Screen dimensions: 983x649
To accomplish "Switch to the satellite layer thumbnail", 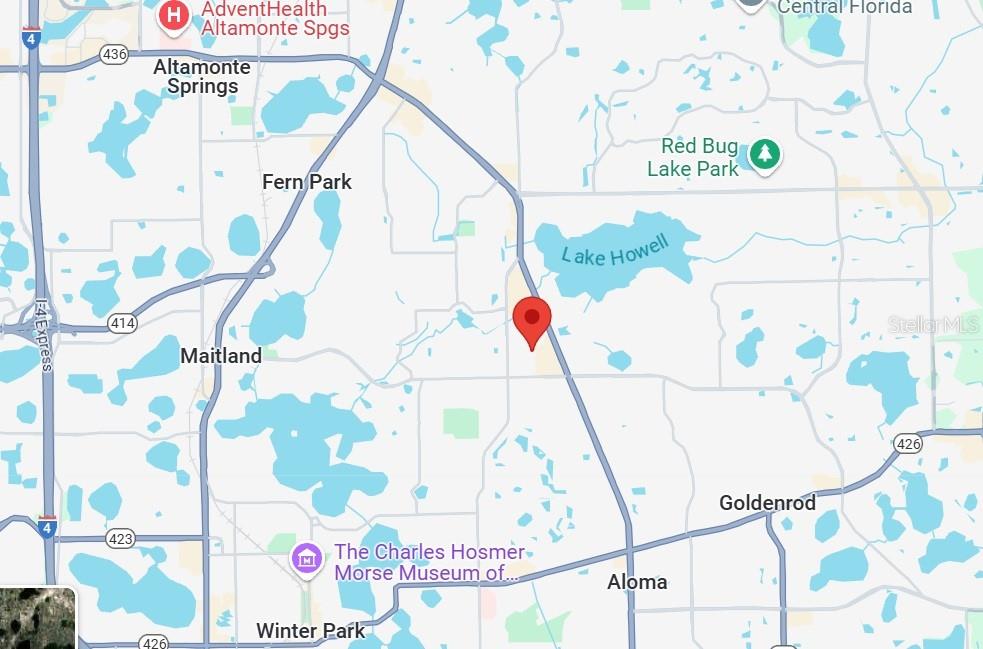I will tap(37, 619).
